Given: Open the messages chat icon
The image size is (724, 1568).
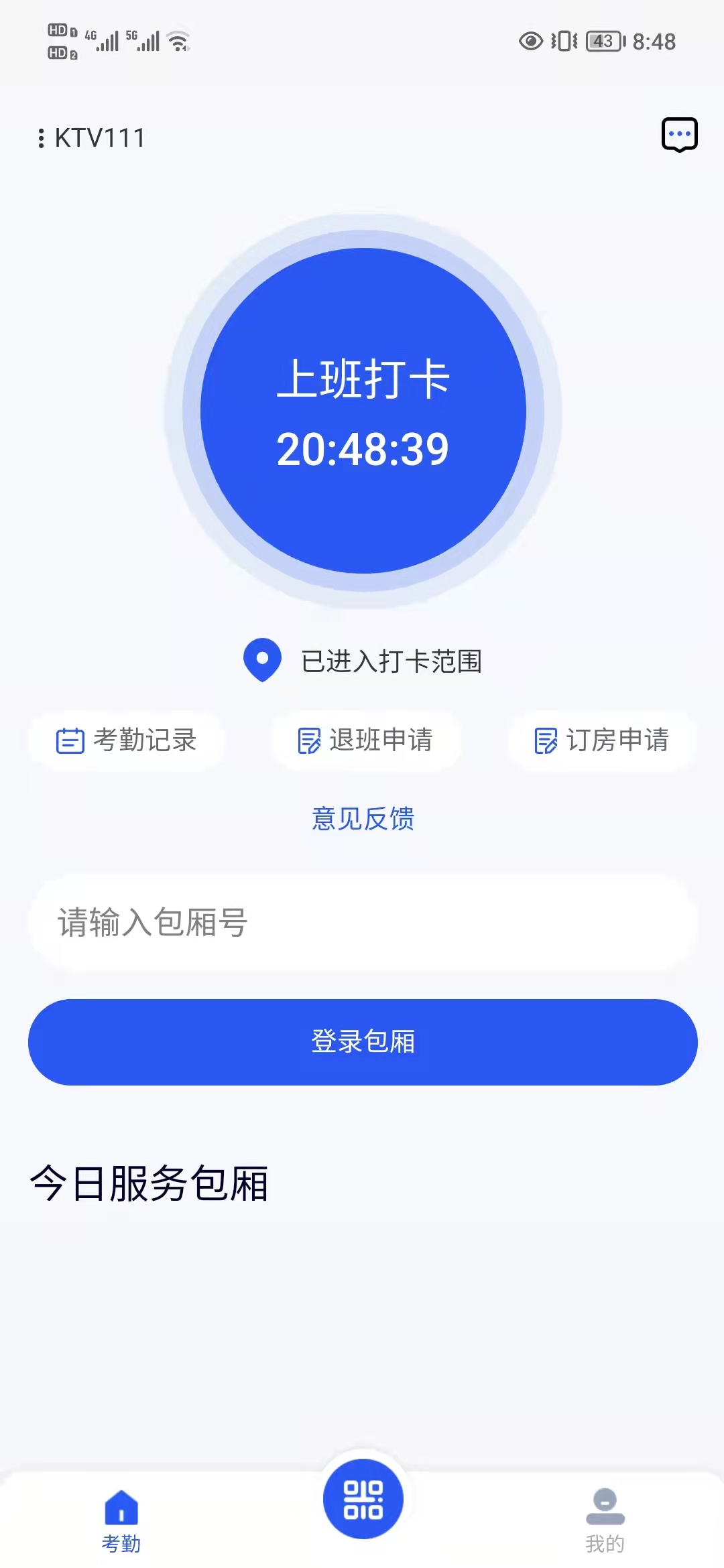Looking at the screenshot, I should (x=679, y=135).
